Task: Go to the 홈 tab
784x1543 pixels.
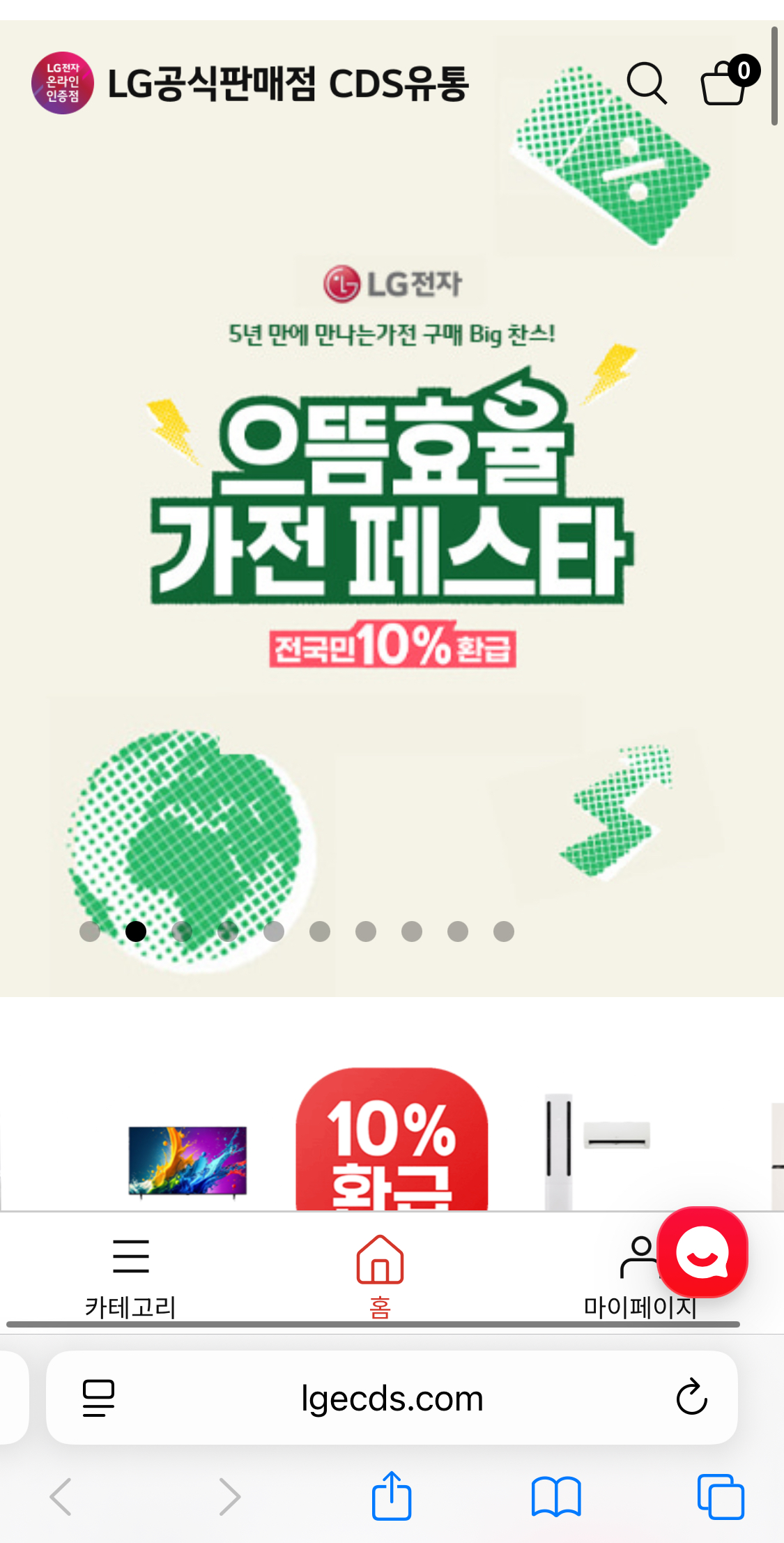Action: tap(380, 1277)
